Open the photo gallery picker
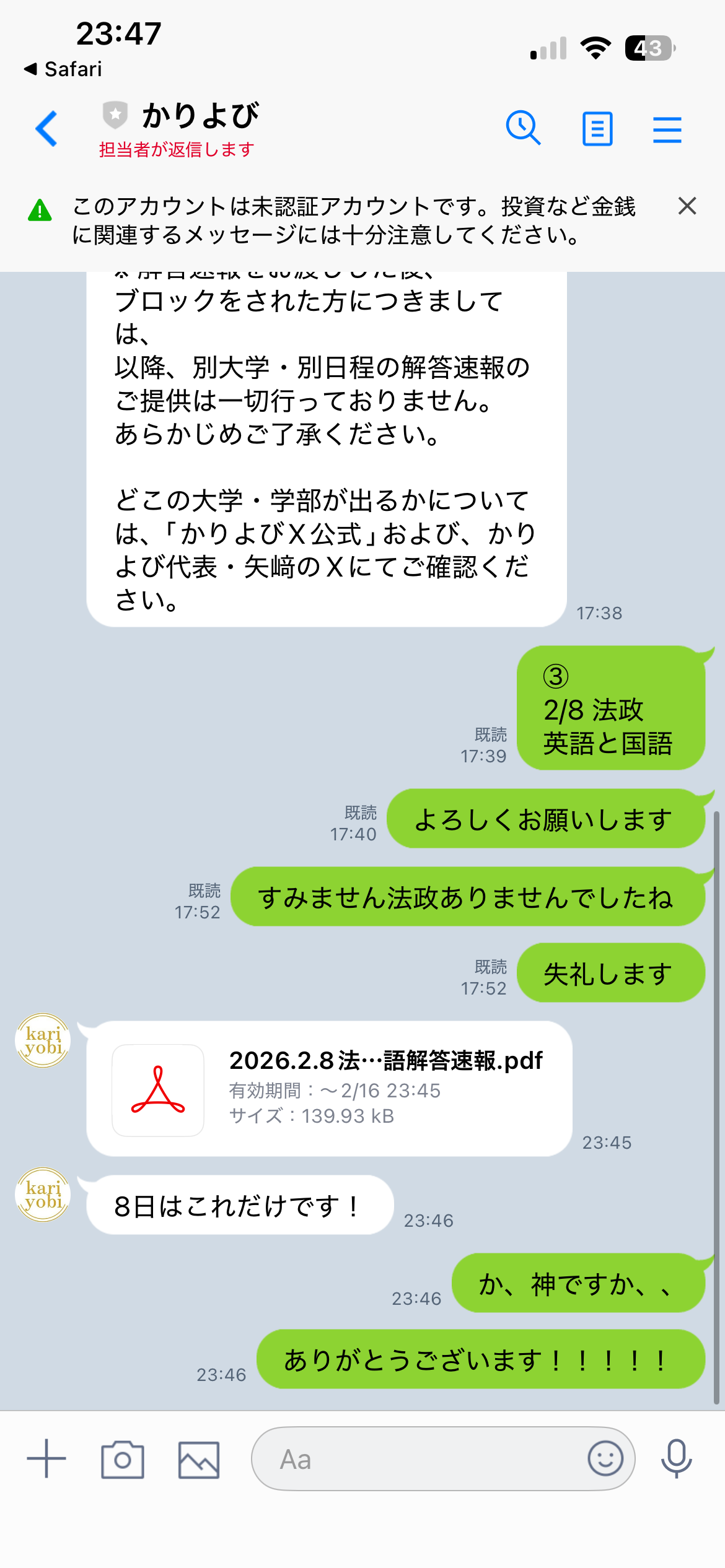Screen dimensions: 725x1568 (199, 1459)
